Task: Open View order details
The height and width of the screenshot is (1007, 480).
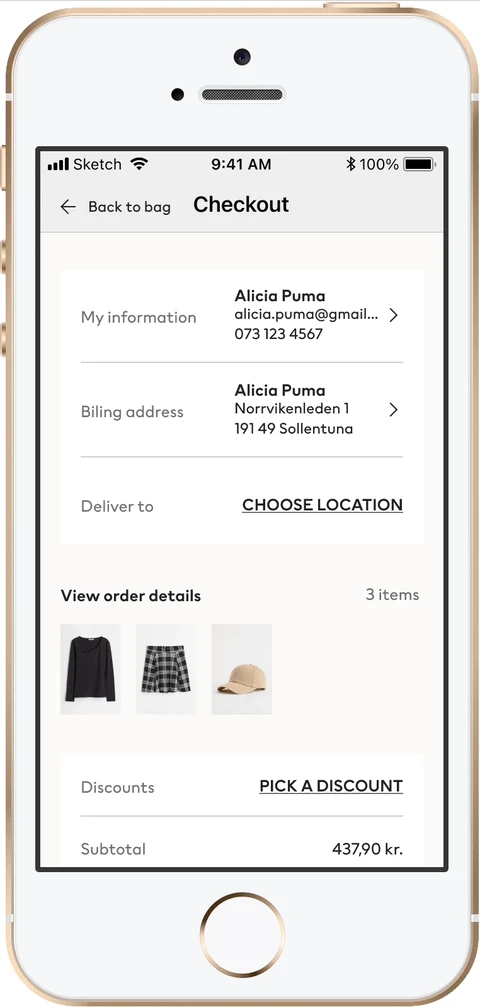Action: (x=130, y=596)
